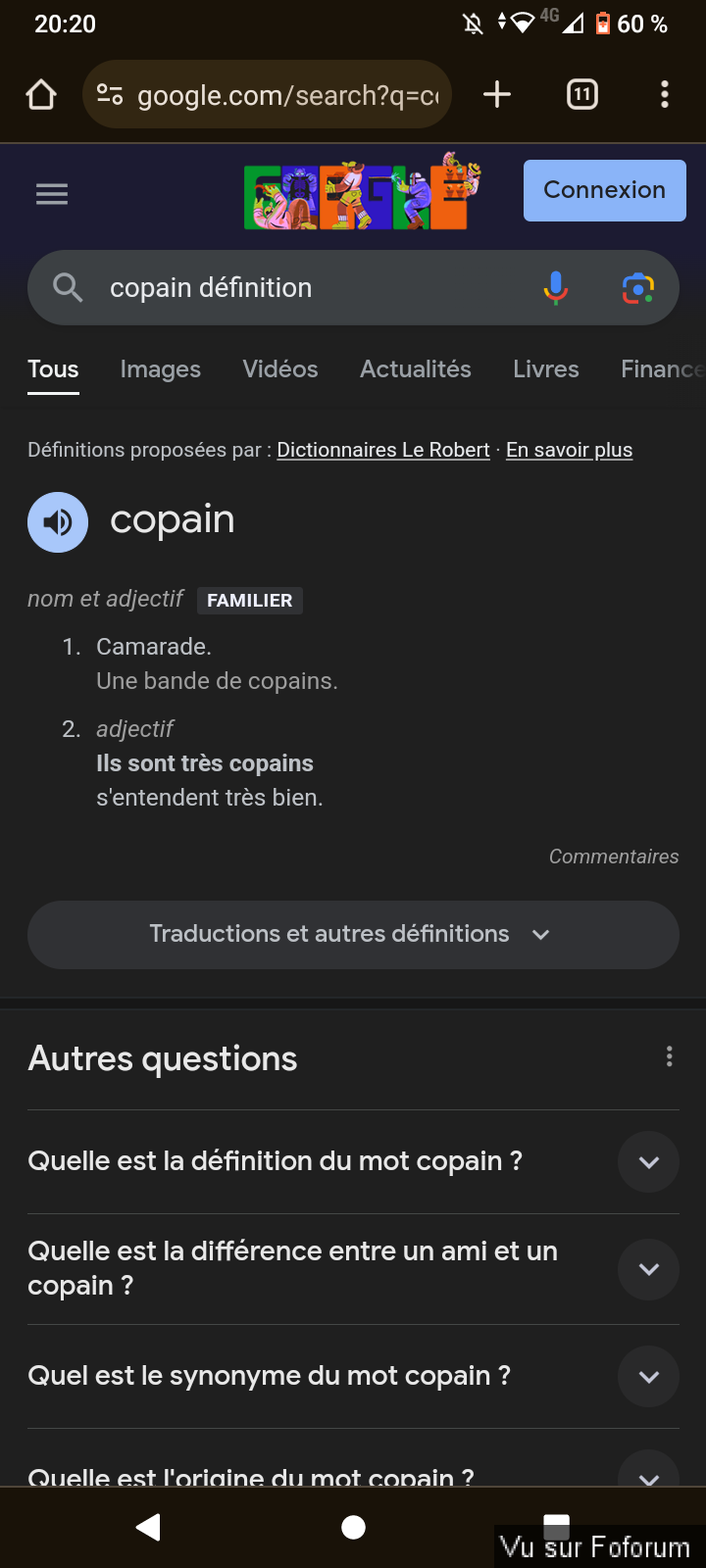The width and height of the screenshot is (706, 1568).
Task: Switch to the Actualités tab
Action: (x=416, y=369)
